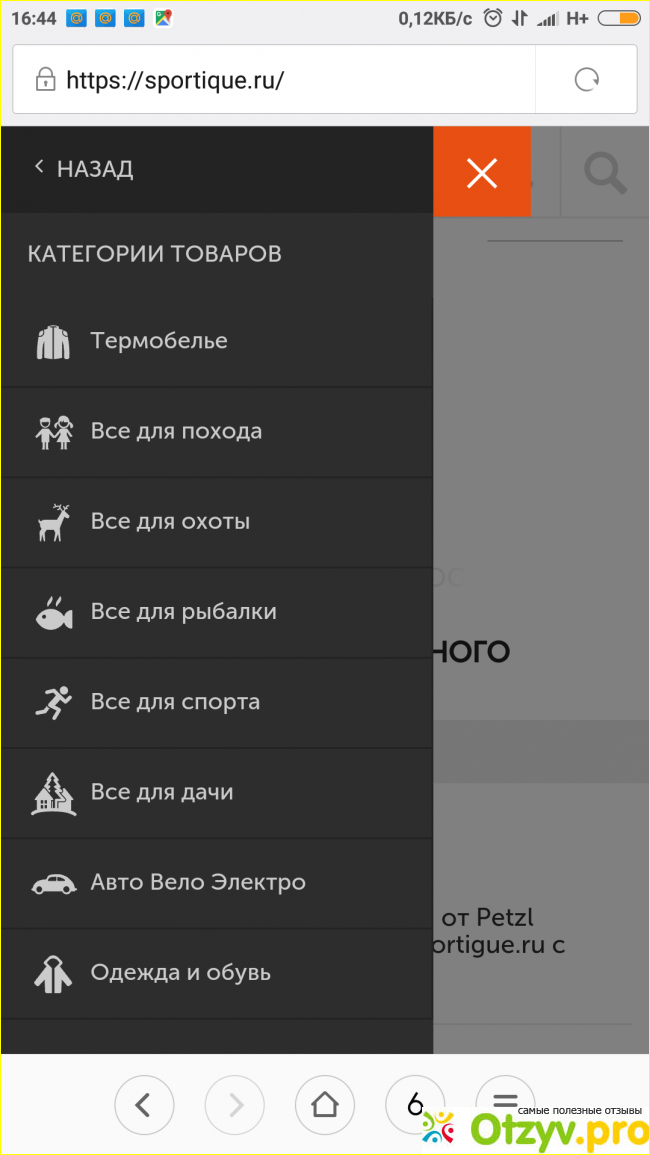Show the open browser tabs counter
Screen dimensions: 650x1155
(414, 1104)
